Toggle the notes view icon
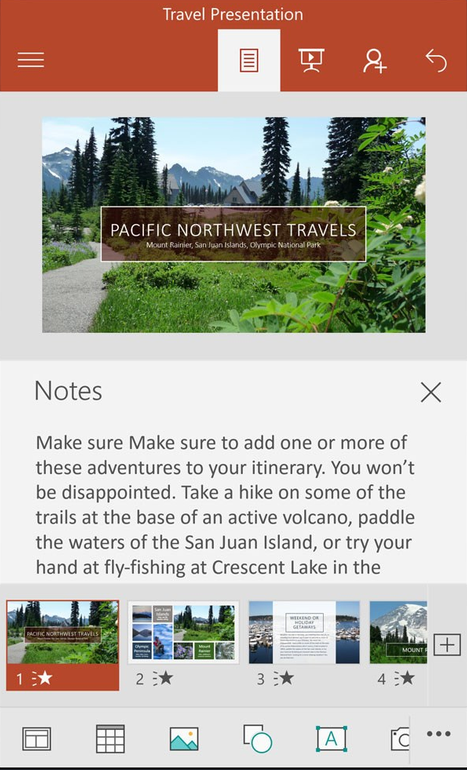 249,61
